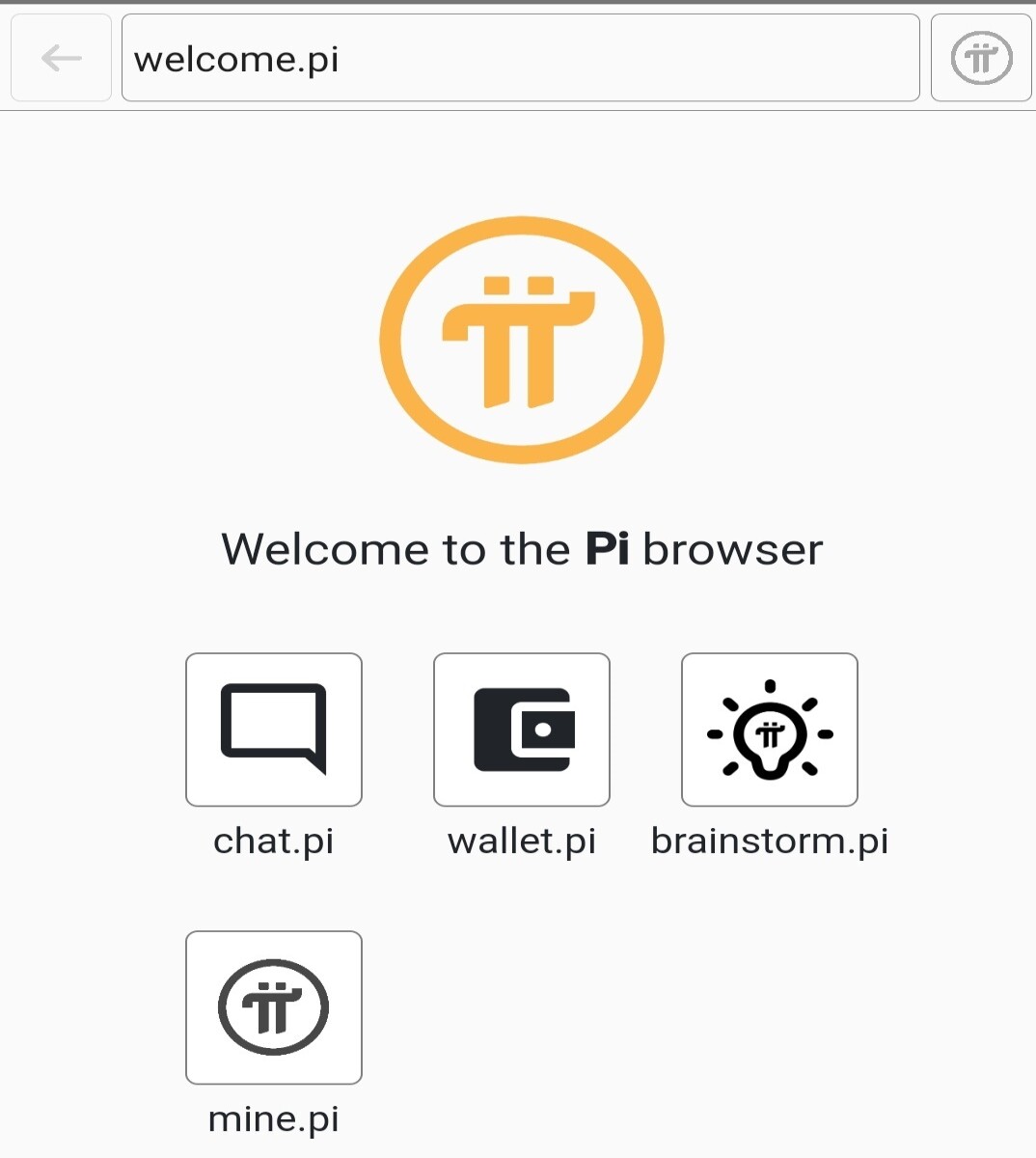1036x1158 pixels.
Task: Open brainstorm.pi by clicking its label
Action: coord(769,841)
